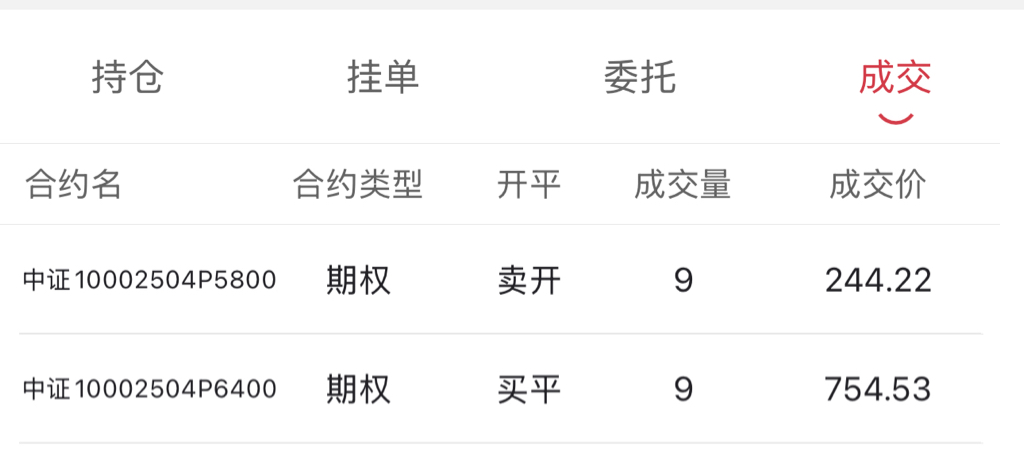Viewport: 1024px width, 457px height.
Task: Open the 中证10002504P5800 trade row
Action: (500, 281)
